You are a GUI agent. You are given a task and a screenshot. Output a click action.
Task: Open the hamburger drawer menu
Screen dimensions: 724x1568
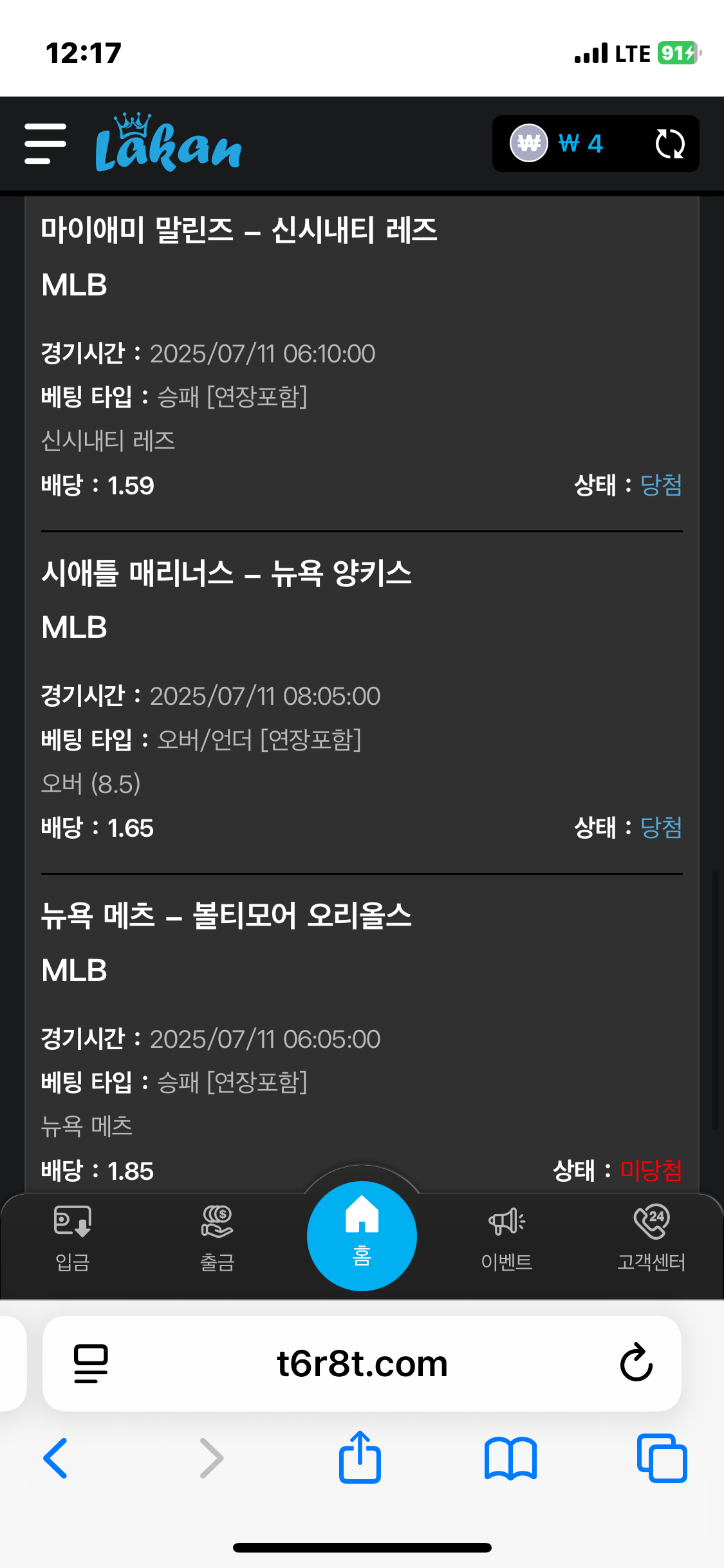pos(45,144)
